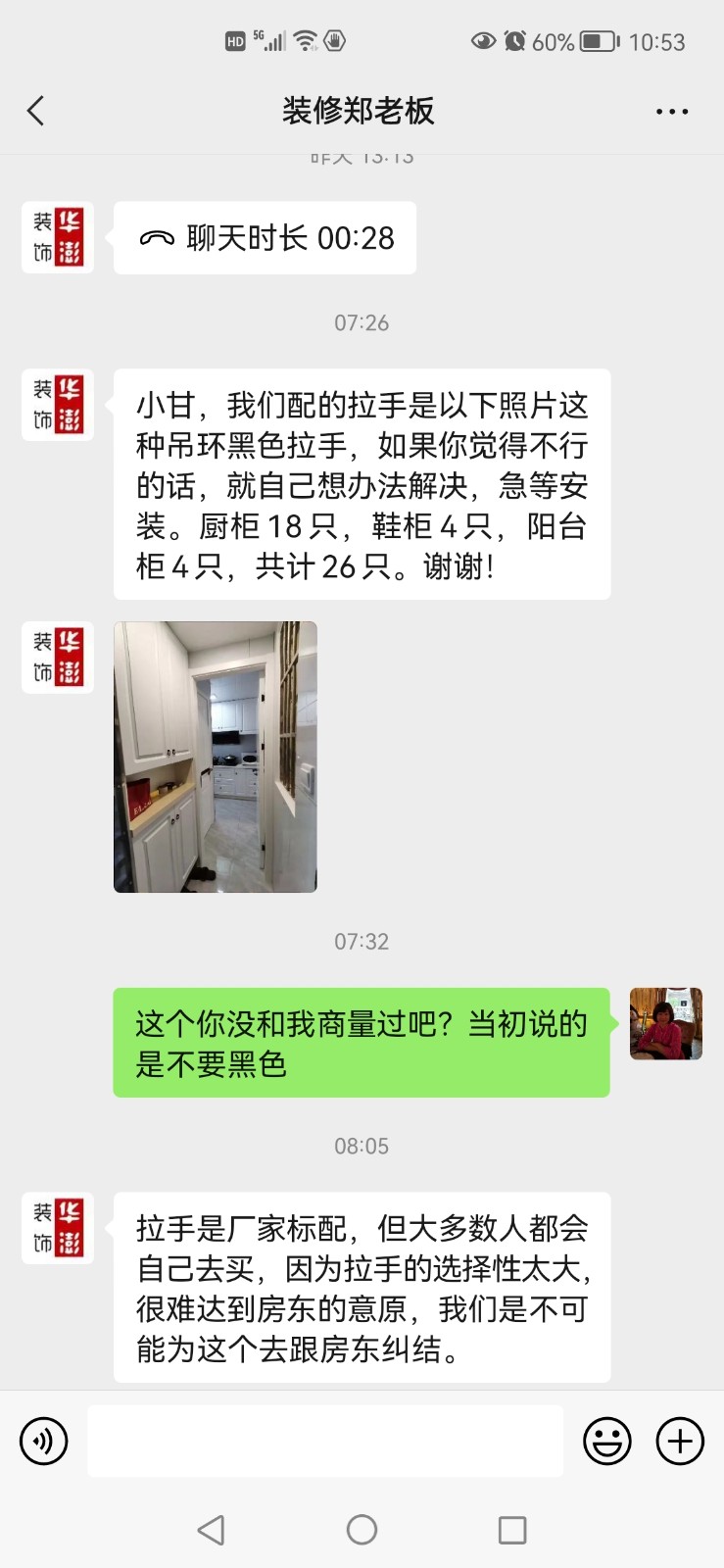Open the cabinet photo in the chat

pos(216,757)
